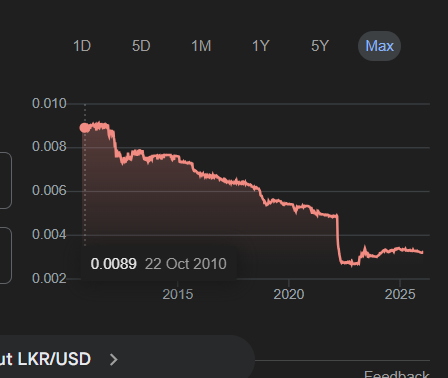Tap the Max range chip
The height and width of the screenshot is (378, 448).
tap(379, 46)
